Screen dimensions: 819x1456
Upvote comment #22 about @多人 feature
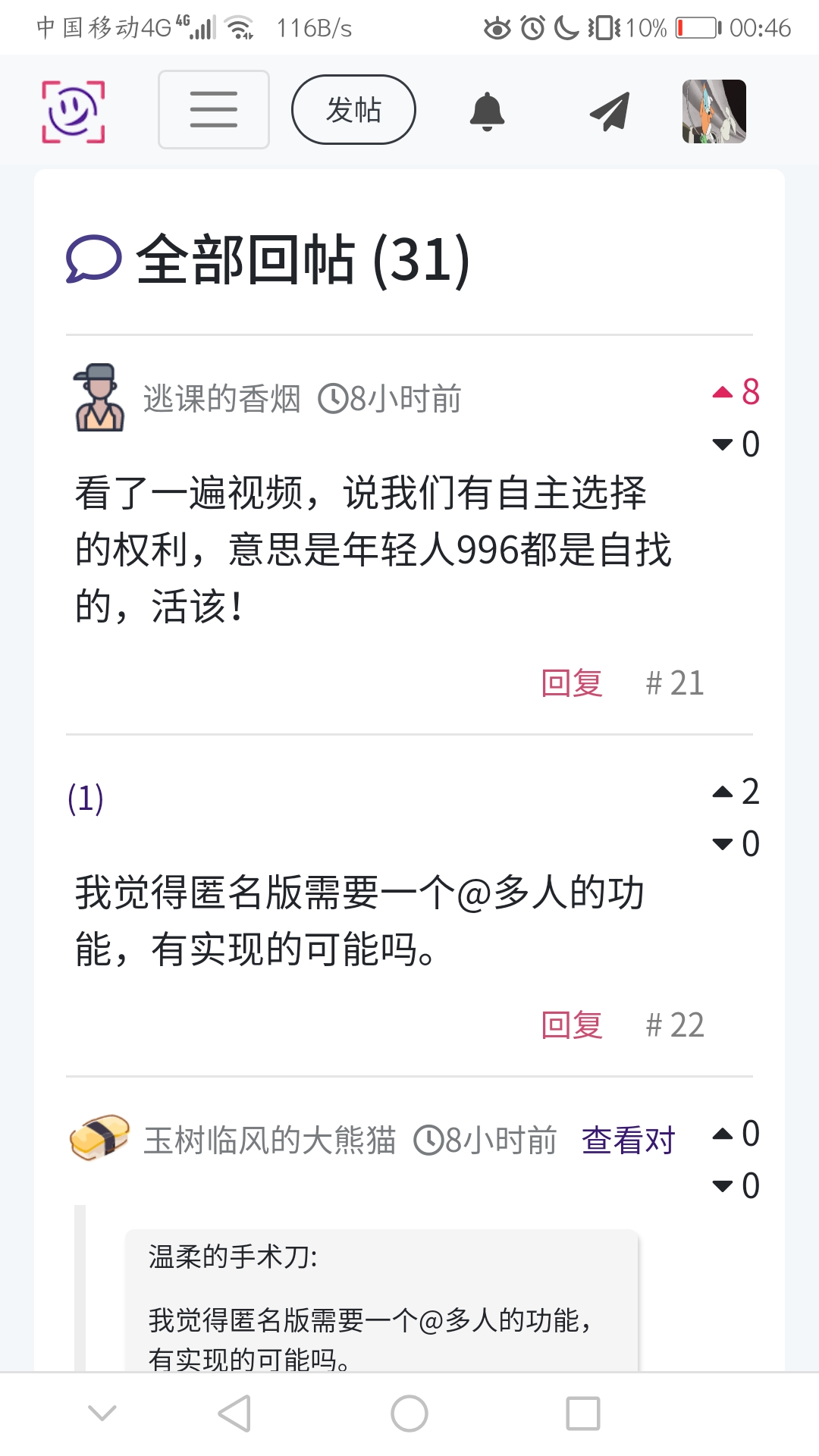pos(723,792)
